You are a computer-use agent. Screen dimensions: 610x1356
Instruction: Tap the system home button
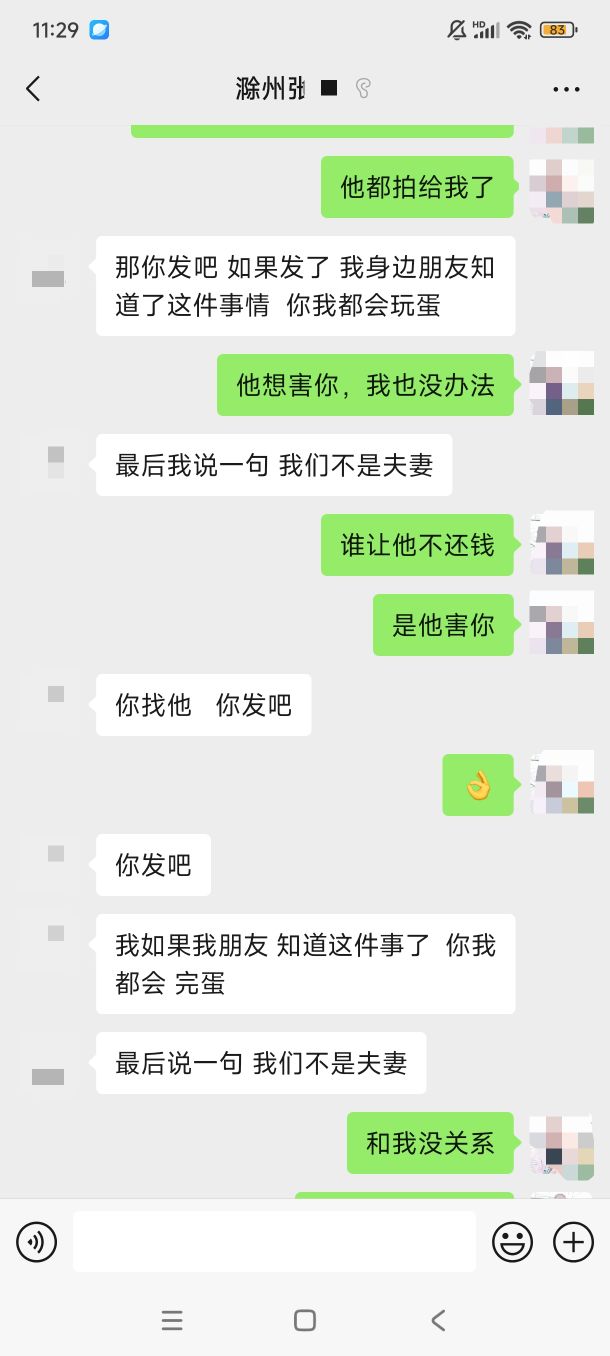[x=305, y=1320]
